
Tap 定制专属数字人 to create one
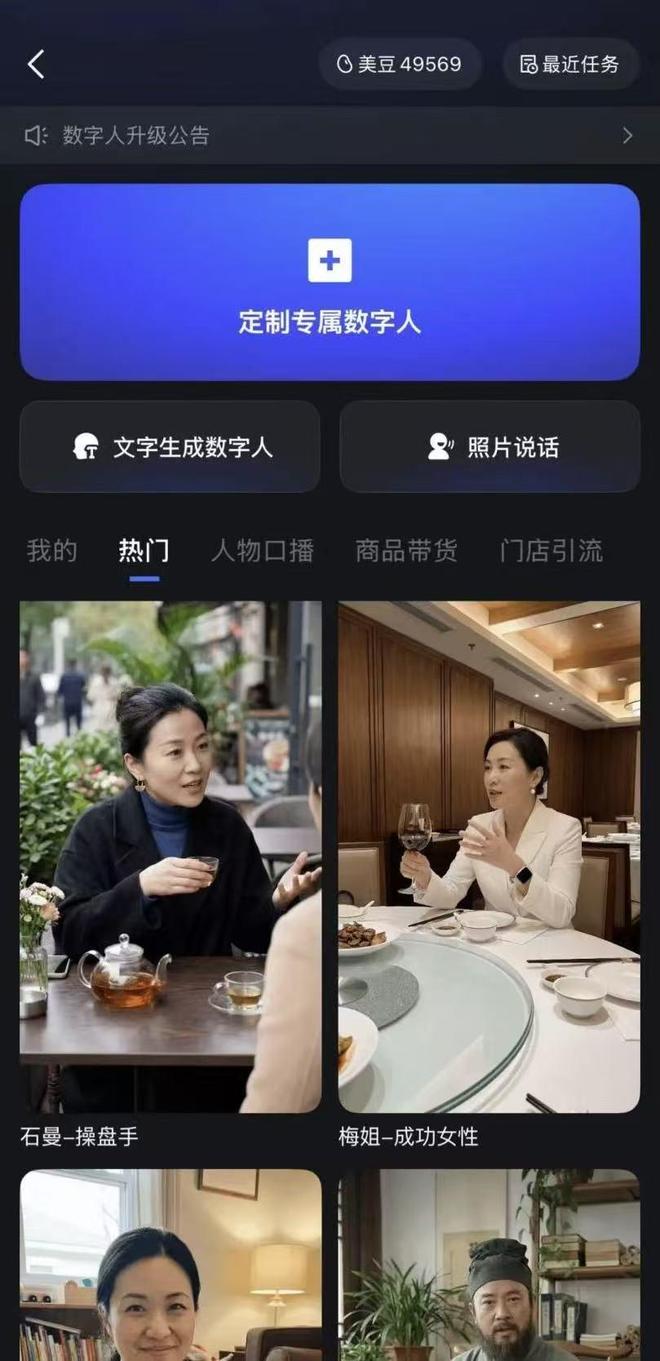click(x=329, y=282)
